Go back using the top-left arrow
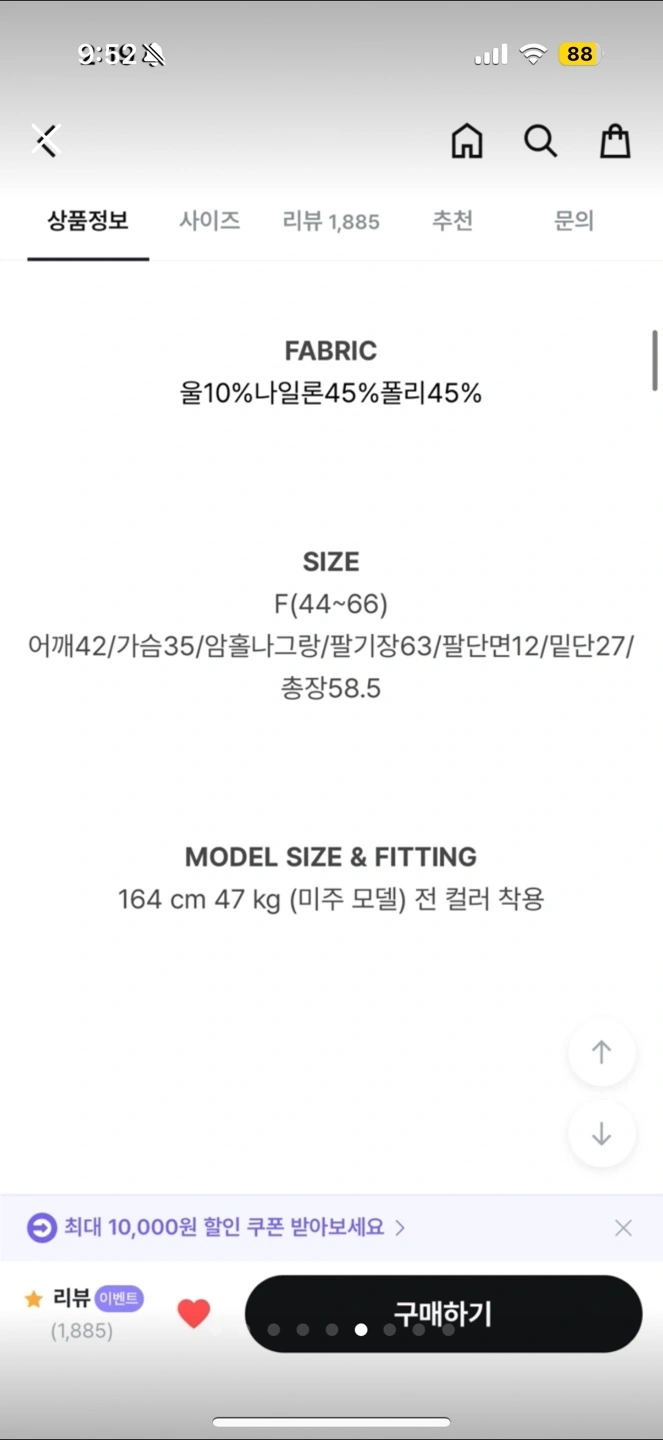This screenshot has height=1440, width=663. tap(46, 140)
